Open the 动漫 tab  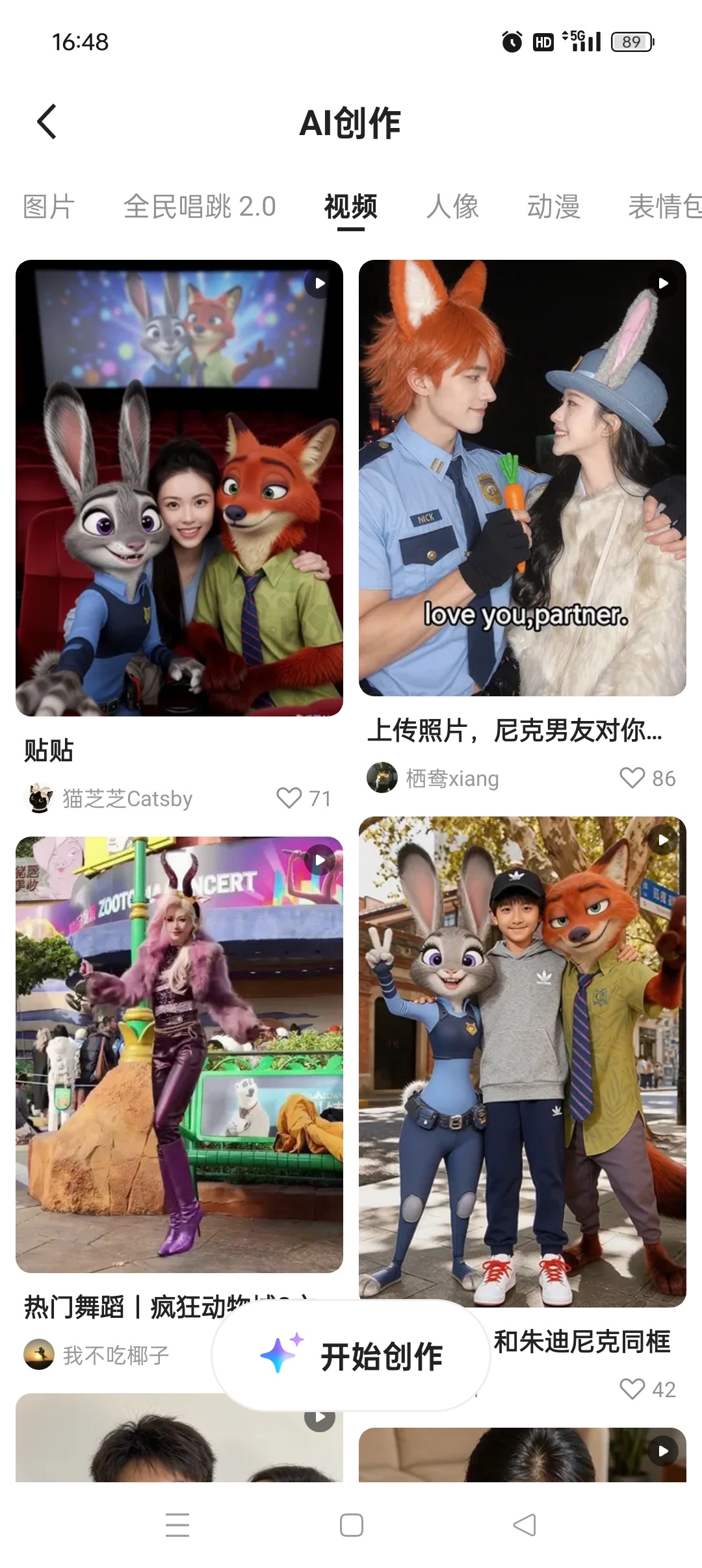pos(553,207)
